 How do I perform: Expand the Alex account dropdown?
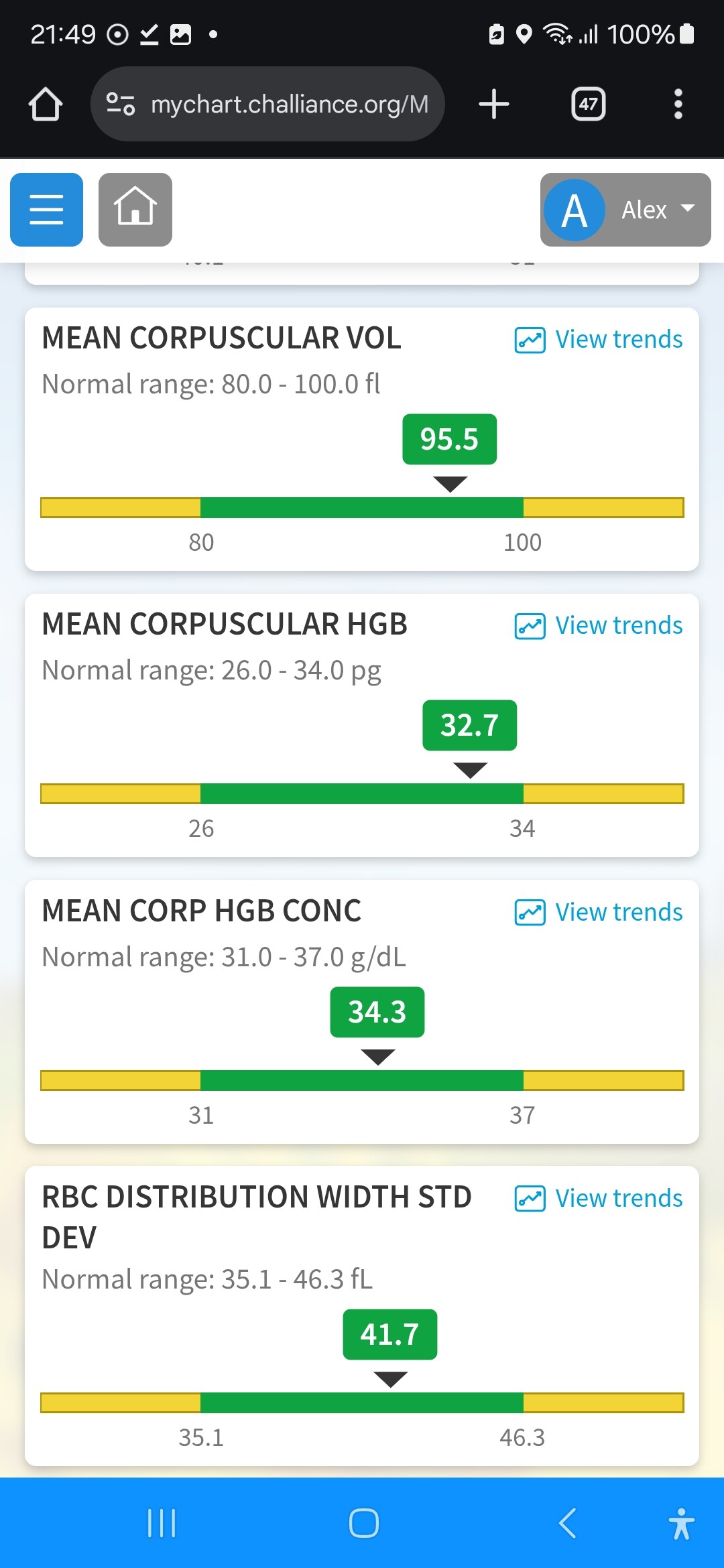point(625,210)
